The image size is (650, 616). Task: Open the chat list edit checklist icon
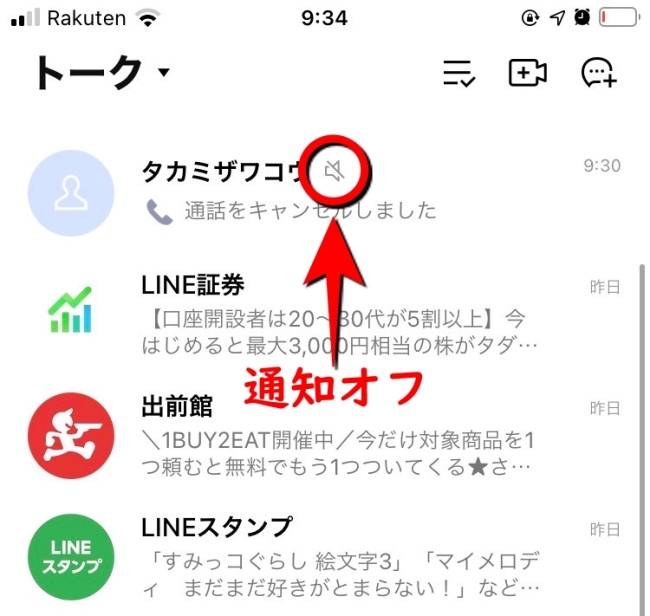click(x=459, y=73)
